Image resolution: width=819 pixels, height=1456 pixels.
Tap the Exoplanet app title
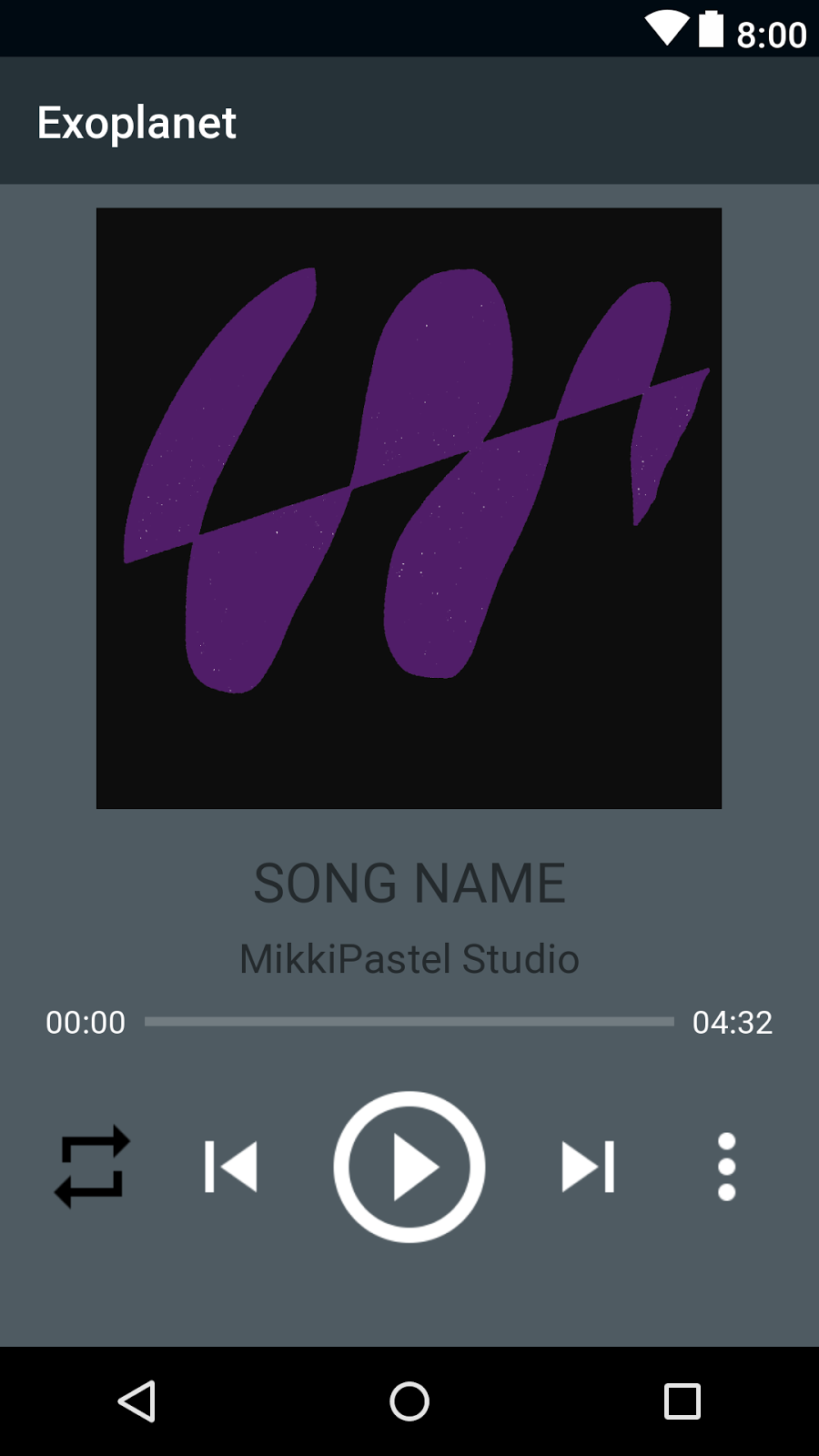(136, 121)
